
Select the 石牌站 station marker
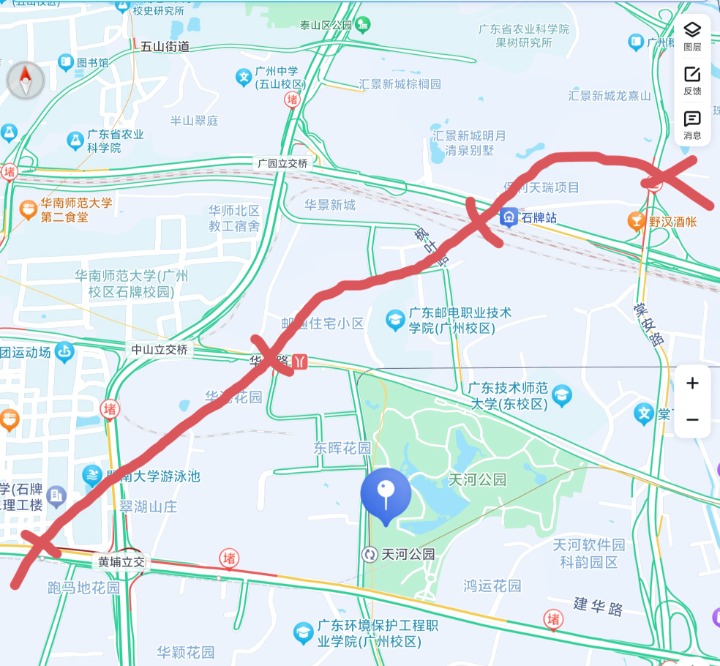(x=509, y=217)
